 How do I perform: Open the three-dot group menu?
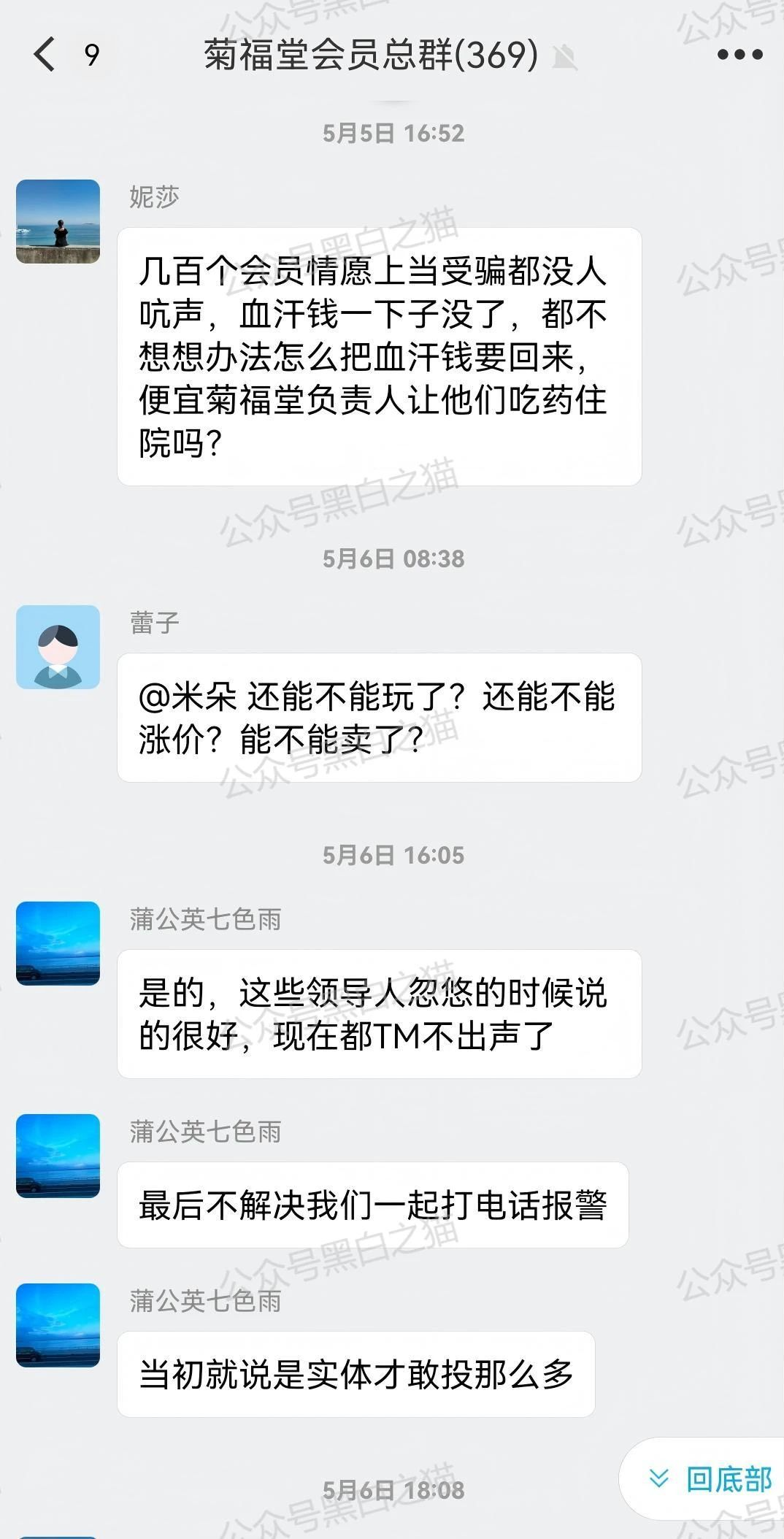pyautogui.click(x=739, y=55)
